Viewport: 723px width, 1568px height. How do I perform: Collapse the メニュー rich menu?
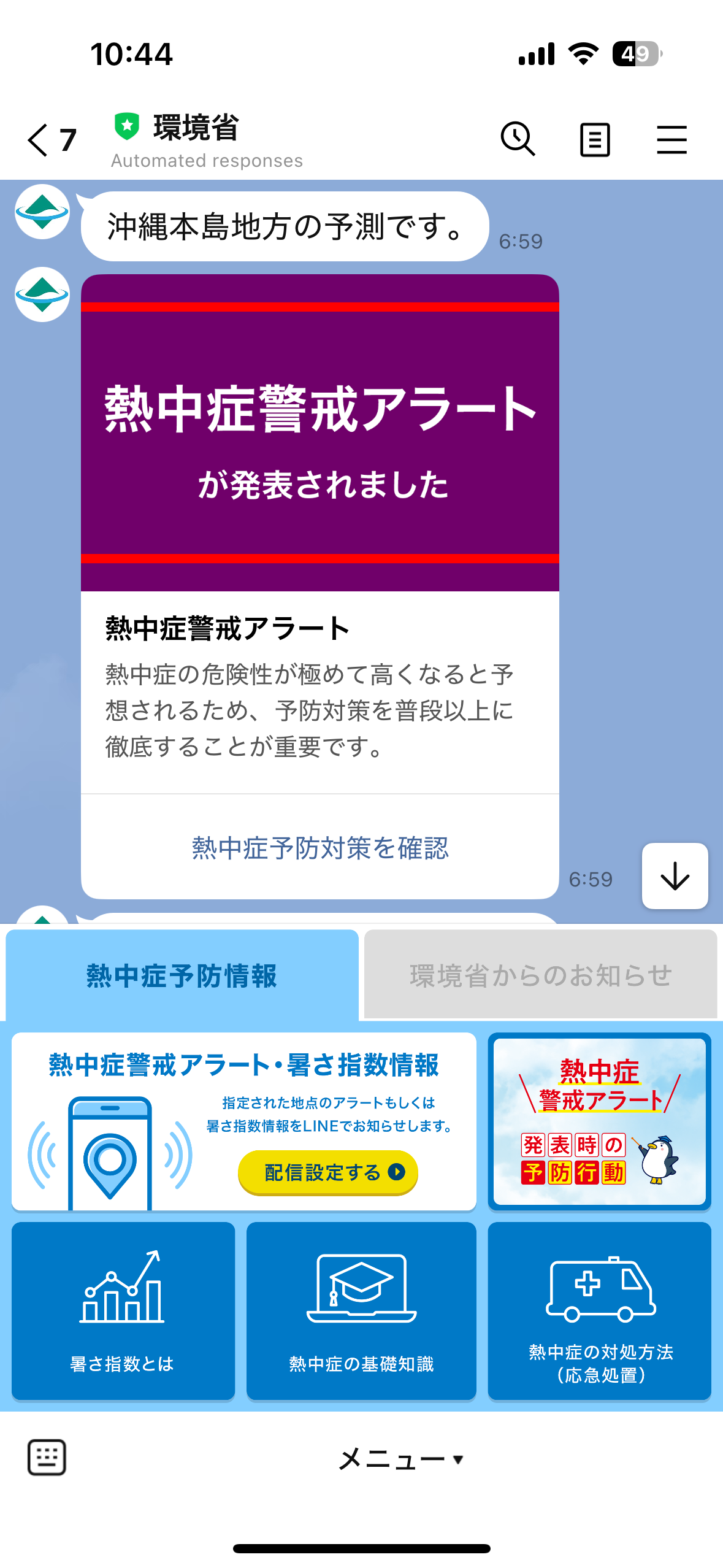pyautogui.click(x=400, y=1459)
